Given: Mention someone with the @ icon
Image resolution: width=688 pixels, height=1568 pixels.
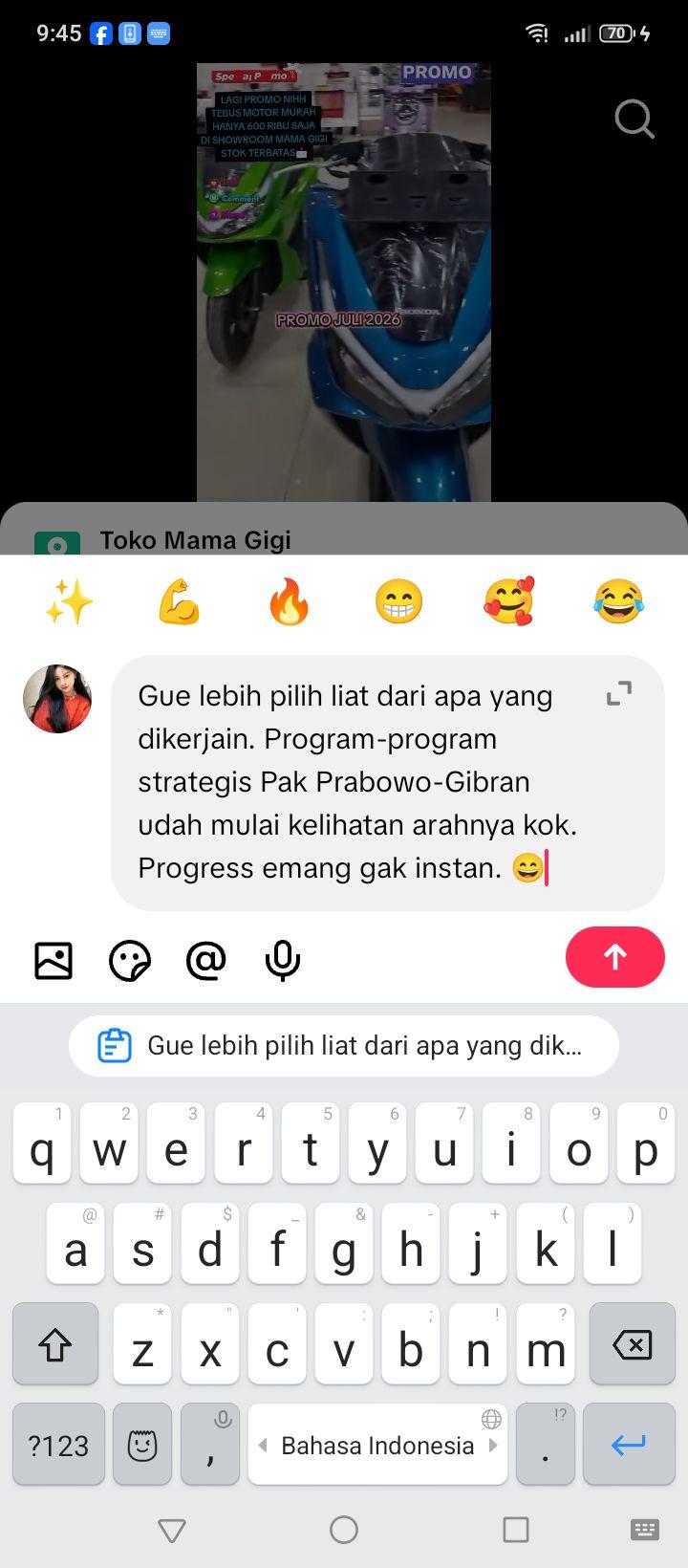Looking at the screenshot, I should (x=206, y=960).
